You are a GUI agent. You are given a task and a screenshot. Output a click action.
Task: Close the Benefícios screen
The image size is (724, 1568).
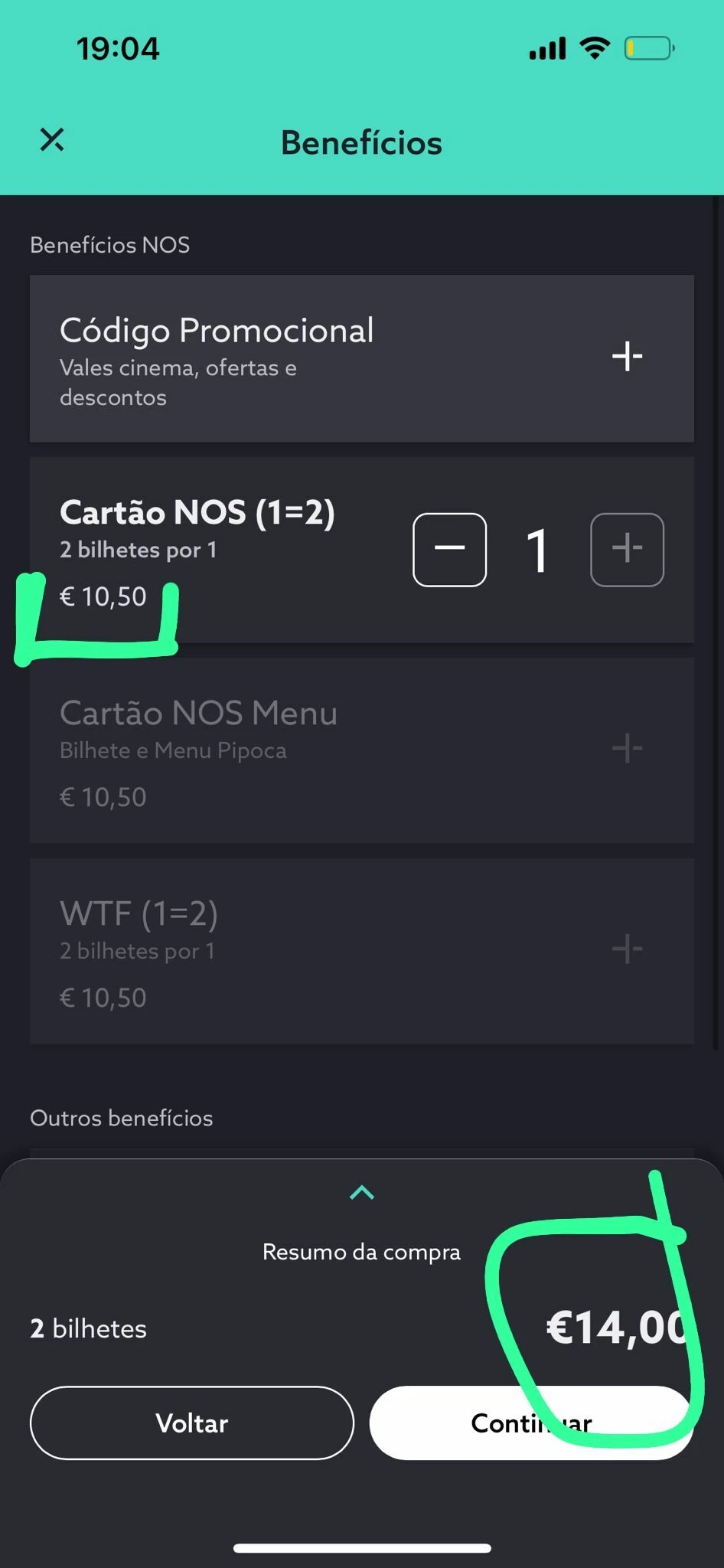52,139
